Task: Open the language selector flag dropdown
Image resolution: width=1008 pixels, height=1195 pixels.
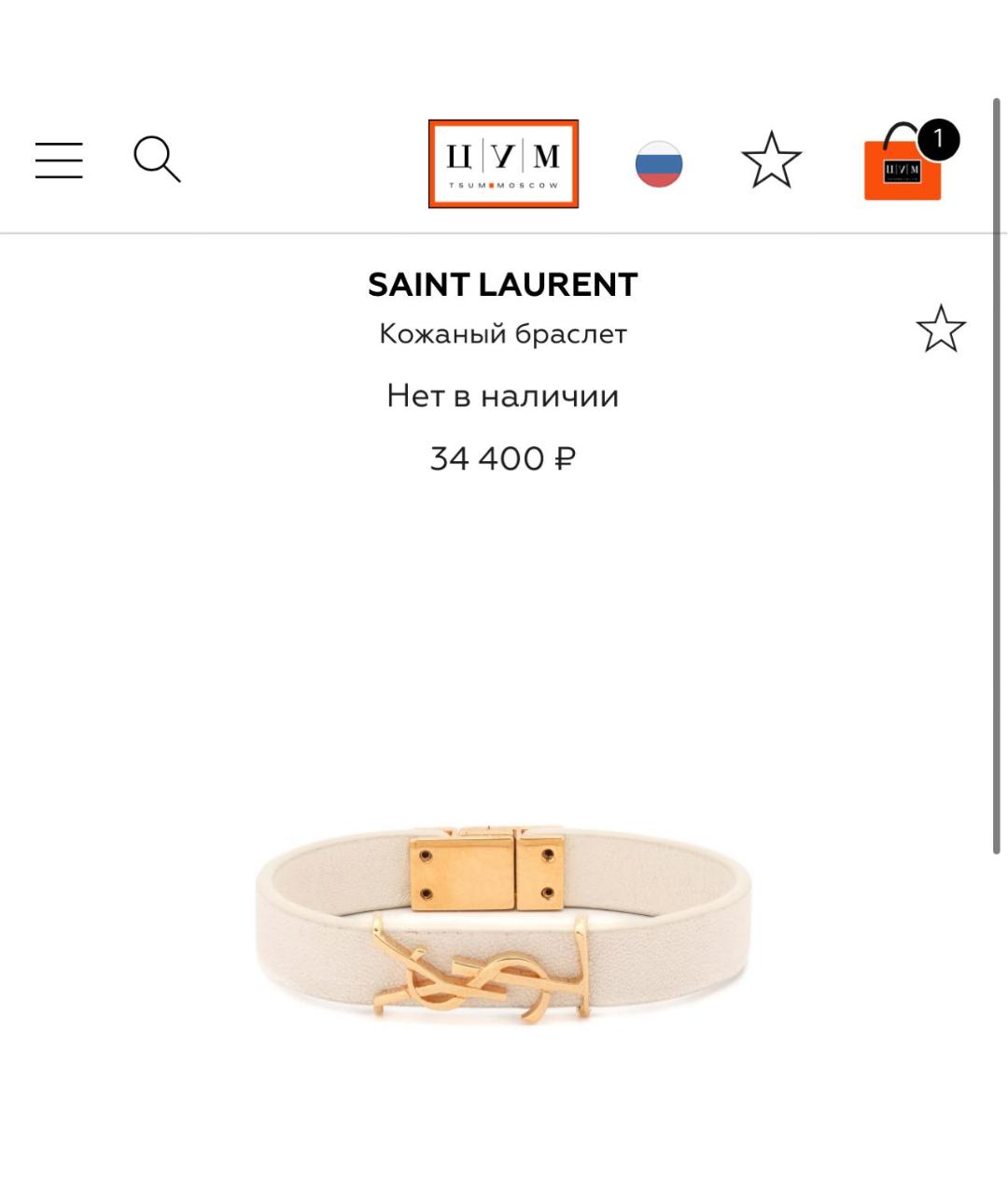Action: 659,162
